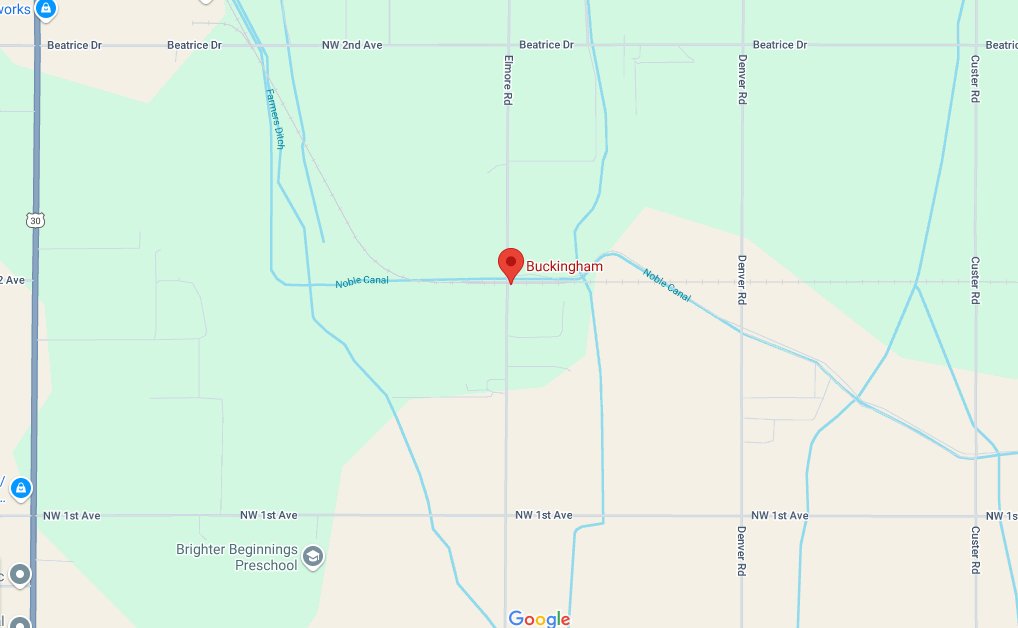Open Brighter Beginnings Preschool place marker
This screenshot has width=1018, height=628.
pos(313,557)
